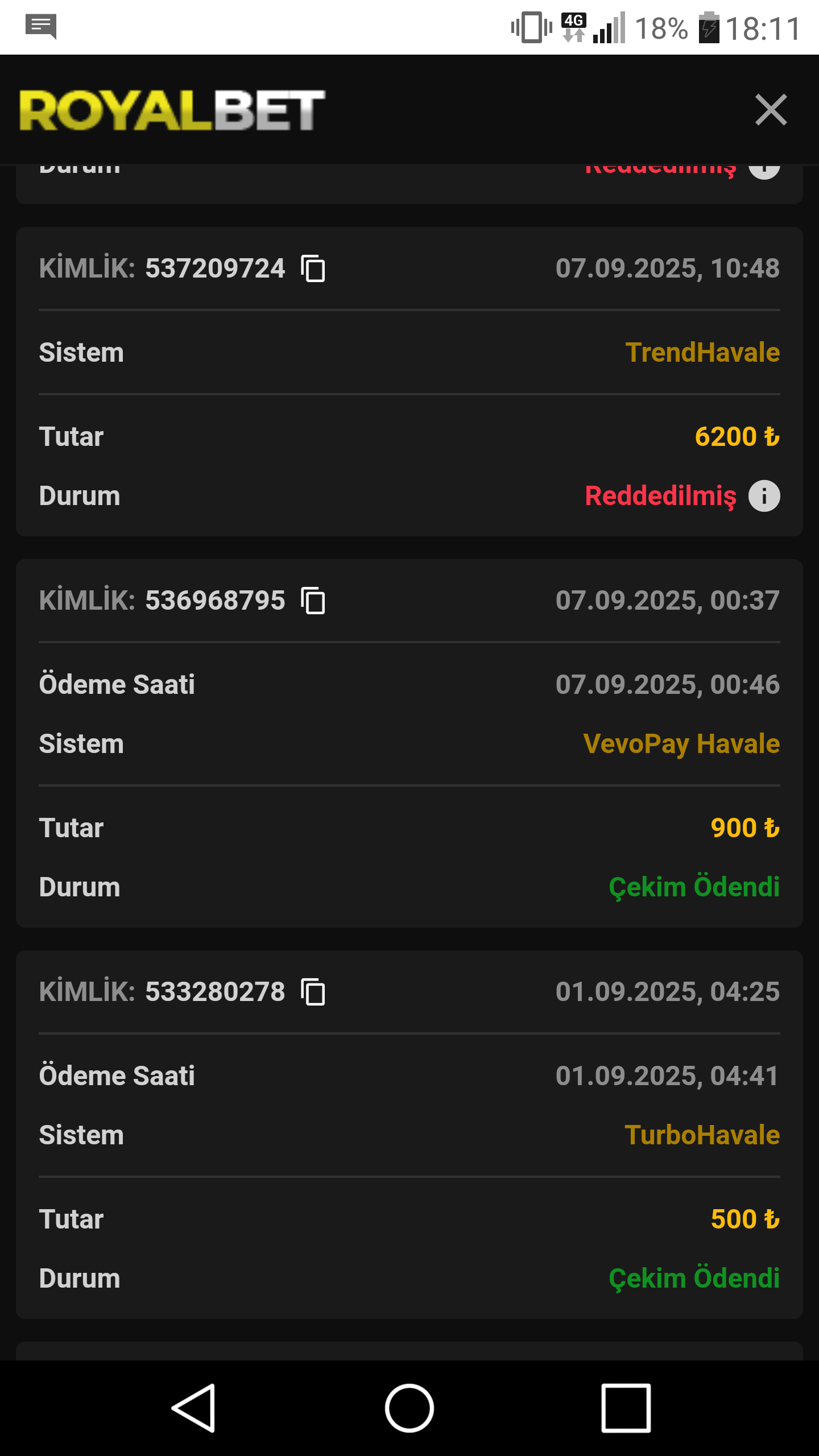The image size is (819, 1456).
Task: Select the TrendHavale system label
Action: [x=702, y=352]
